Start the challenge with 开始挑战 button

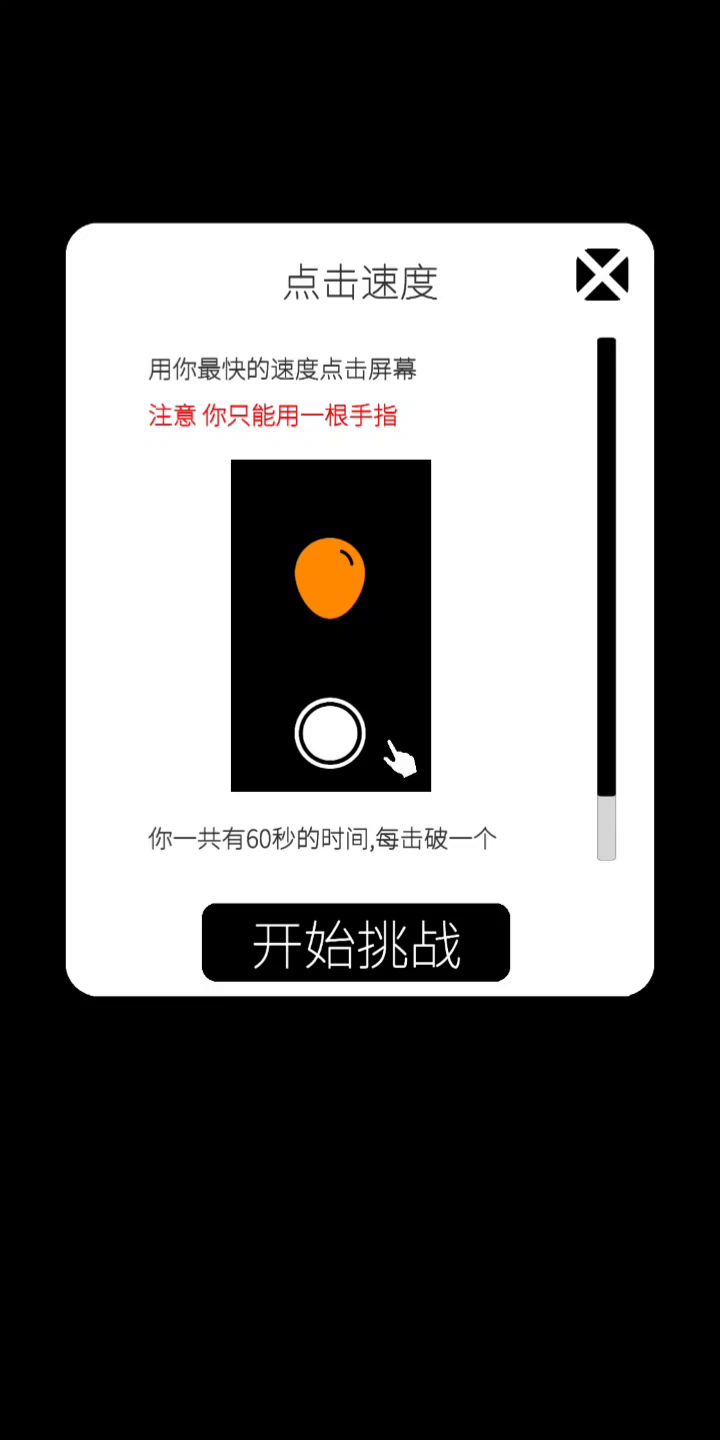pyautogui.click(x=356, y=943)
